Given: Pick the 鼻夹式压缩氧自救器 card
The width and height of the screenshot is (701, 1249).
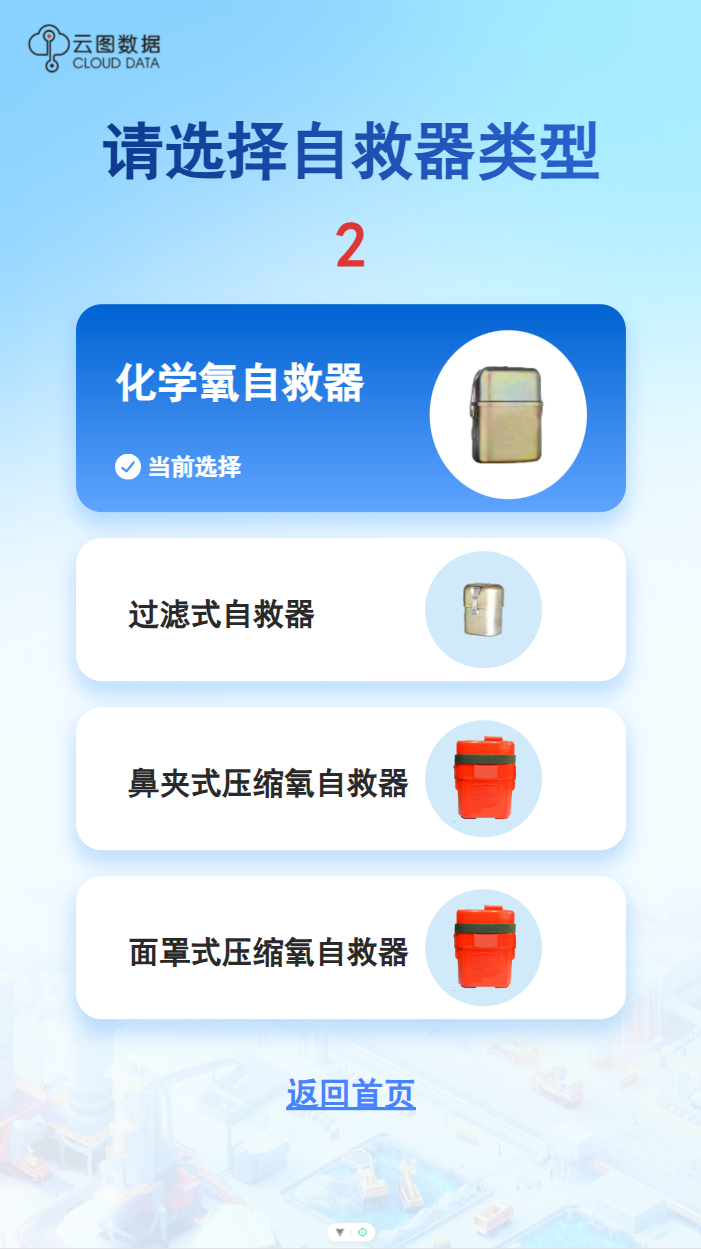Looking at the screenshot, I should pos(350,779).
